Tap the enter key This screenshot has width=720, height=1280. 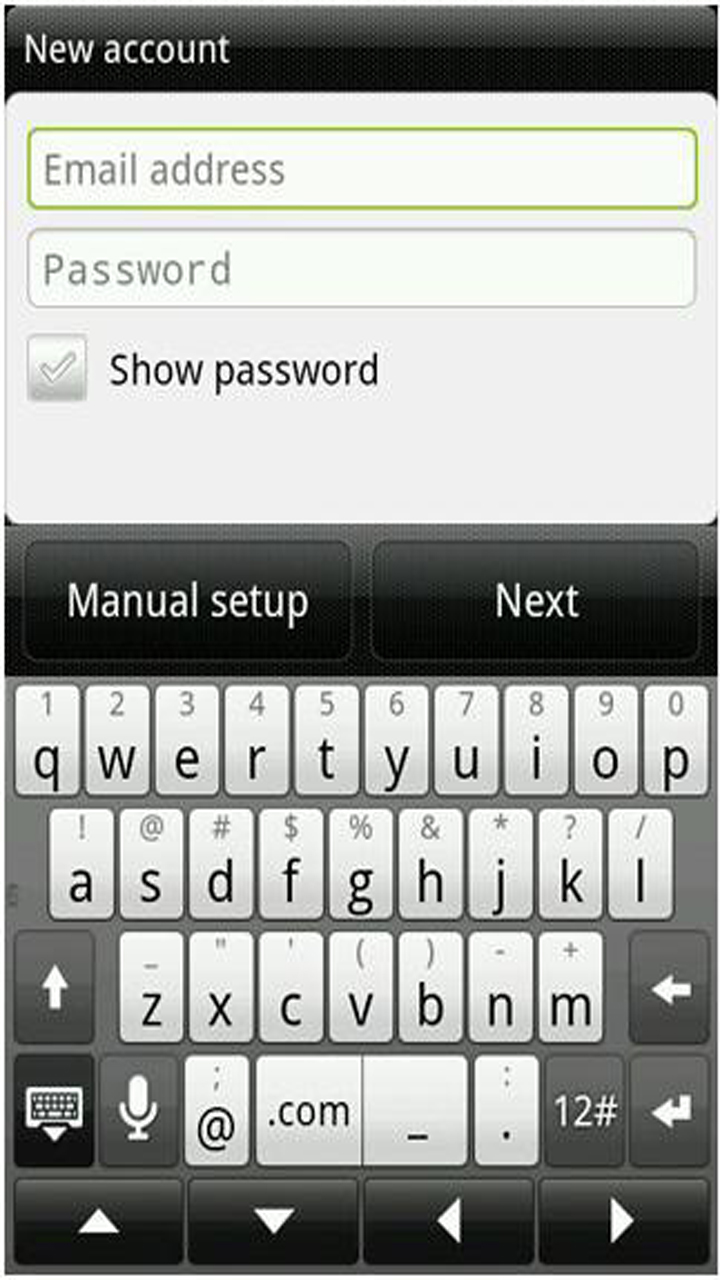669,1111
